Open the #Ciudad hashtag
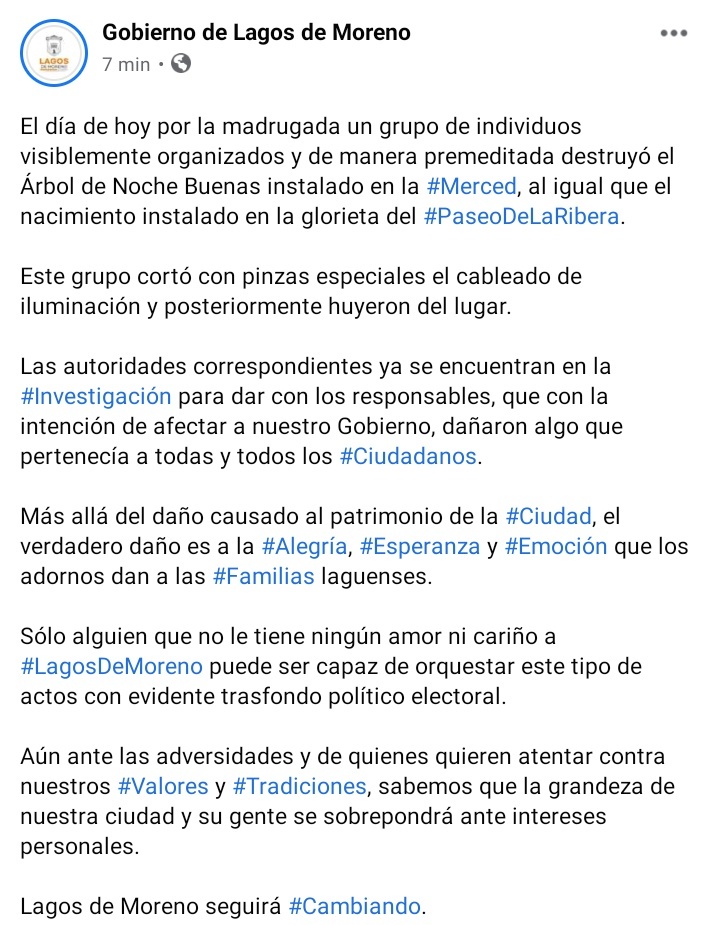Image resolution: width=716 pixels, height=925 pixels. click(549, 516)
